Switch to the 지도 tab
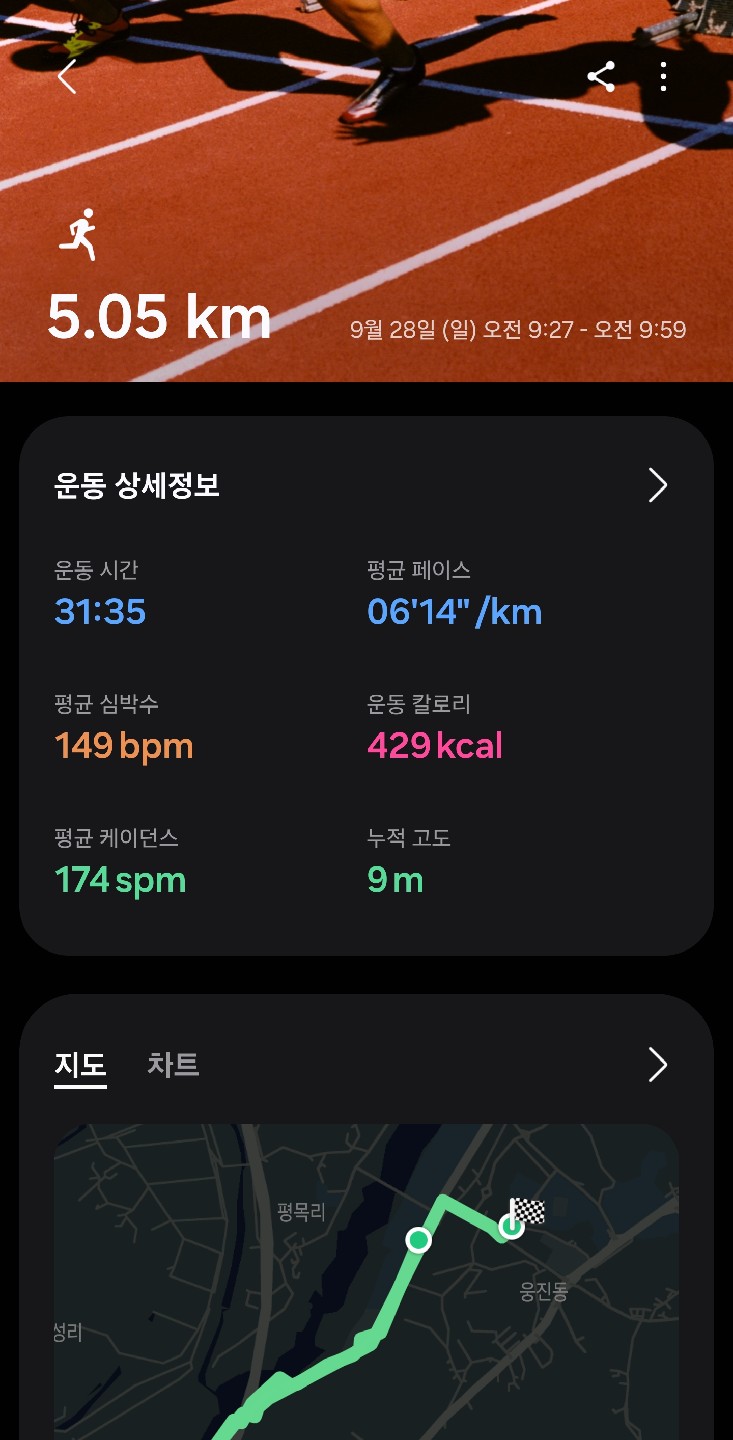Image resolution: width=733 pixels, height=1440 pixels. (80, 1065)
